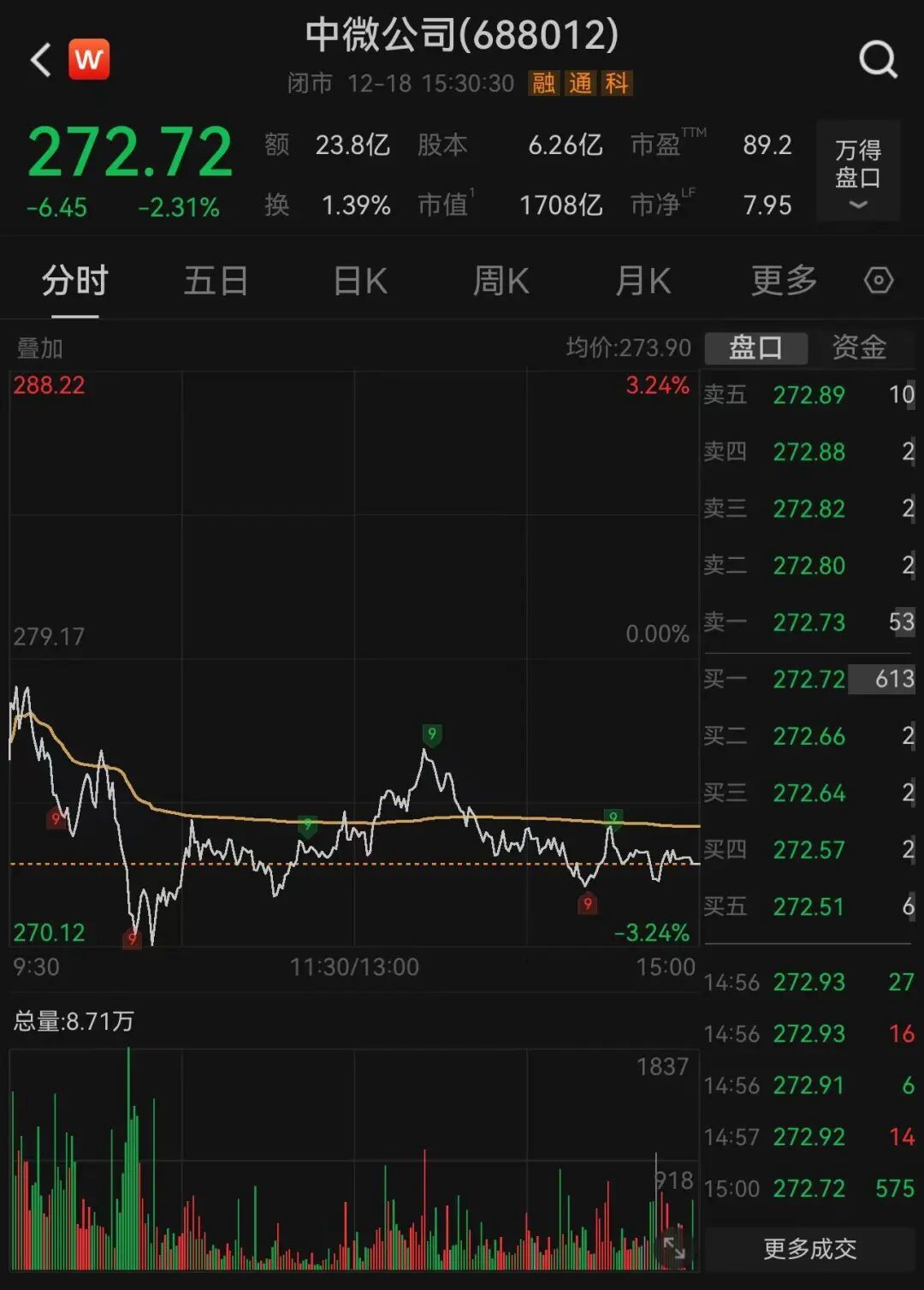This screenshot has width=924, height=1290.
Task: Open the search magnifier
Action: click(878, 60)
